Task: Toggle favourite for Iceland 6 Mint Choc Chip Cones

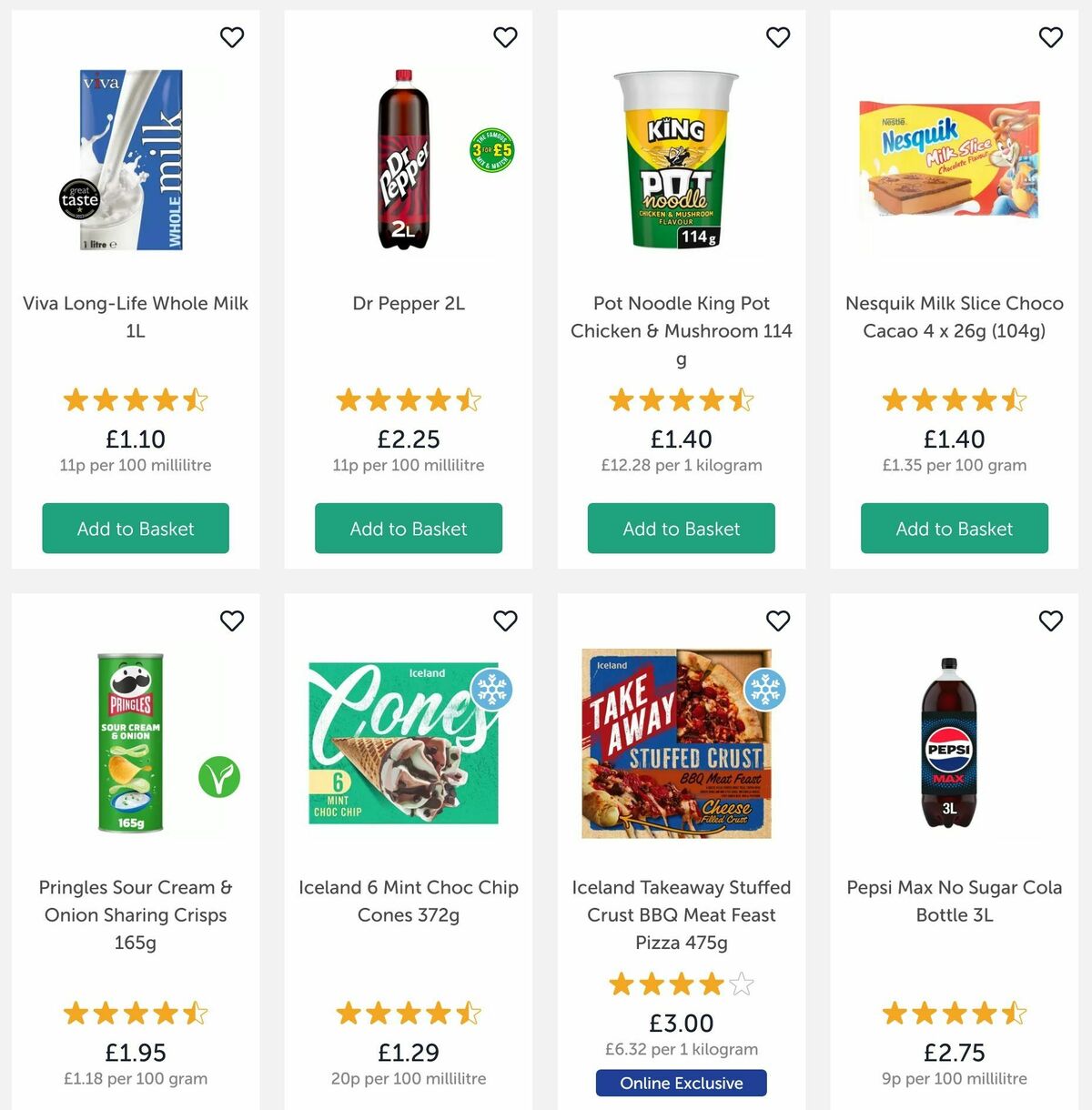Action: tap(506, 621)
